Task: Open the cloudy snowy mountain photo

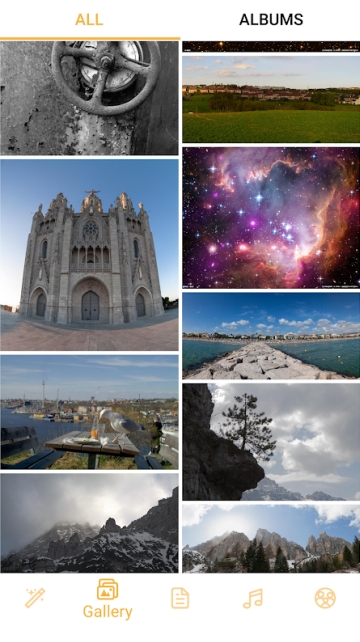Action: 89,523
